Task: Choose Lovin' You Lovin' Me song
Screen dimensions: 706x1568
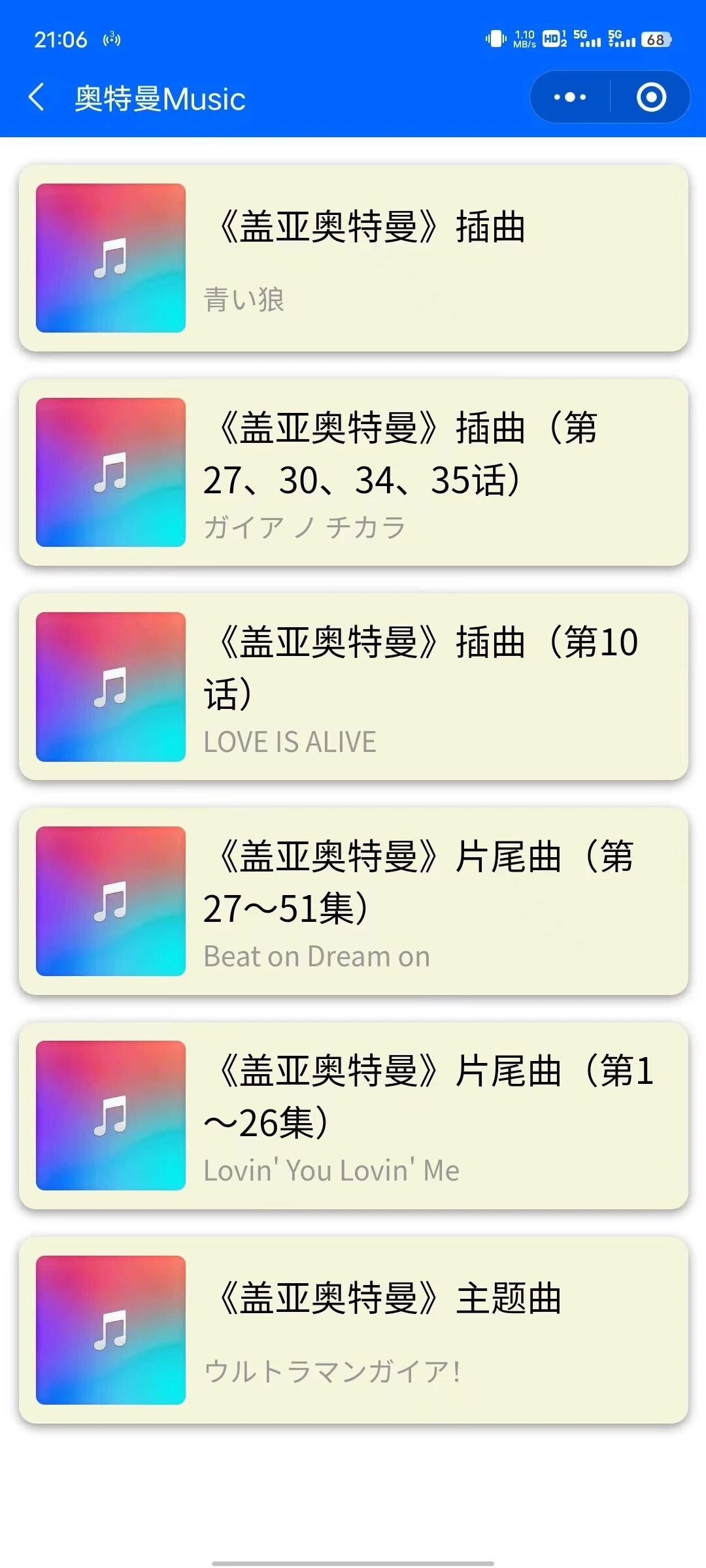Action: [x=353, y=1115]
